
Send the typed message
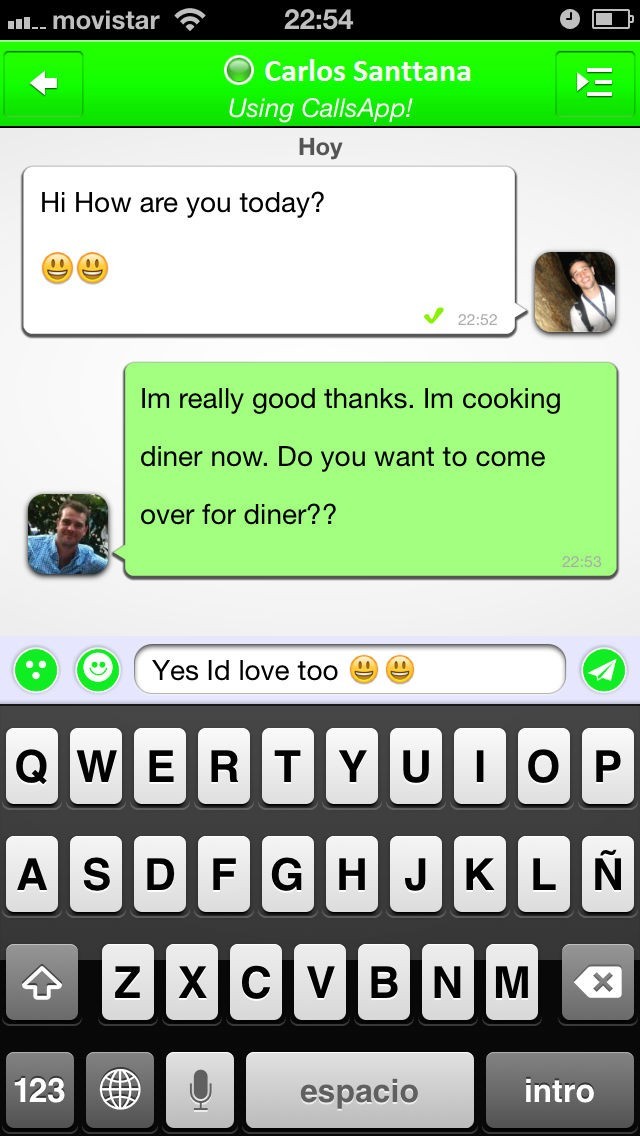point(603,670)
